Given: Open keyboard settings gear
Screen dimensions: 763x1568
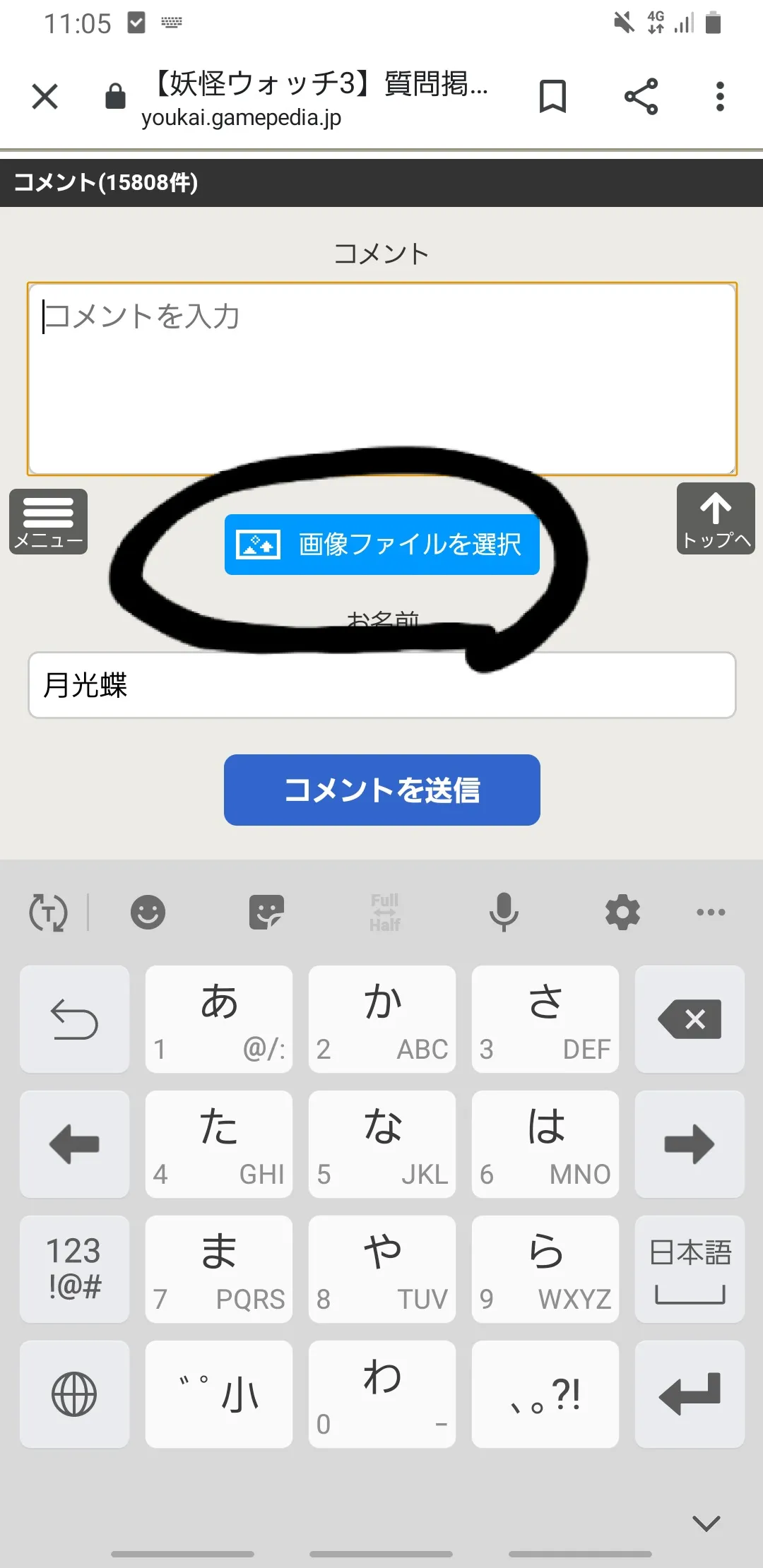Looking at the screenshot, I should coord(622,912).
